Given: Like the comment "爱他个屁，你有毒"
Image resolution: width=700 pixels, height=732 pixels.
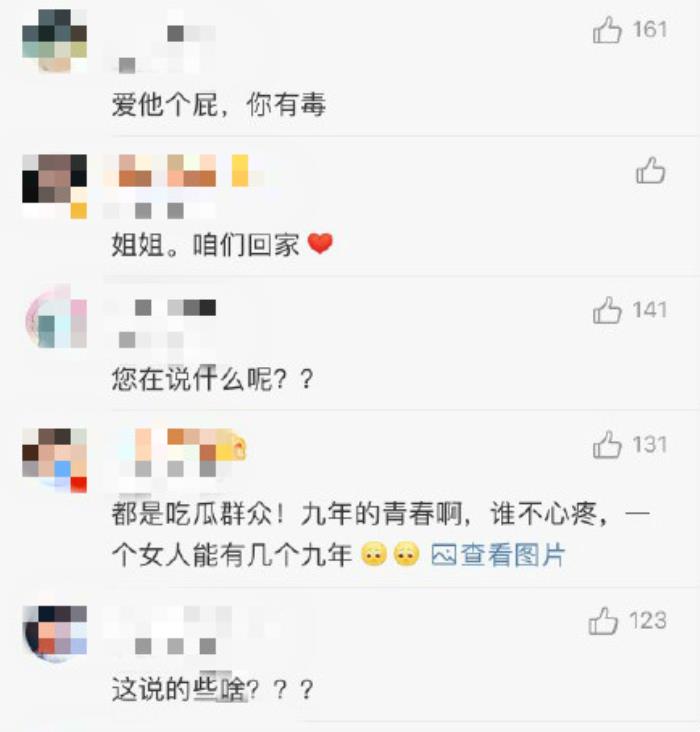Looking at the screenshot, I should click(x=607, y=31).
